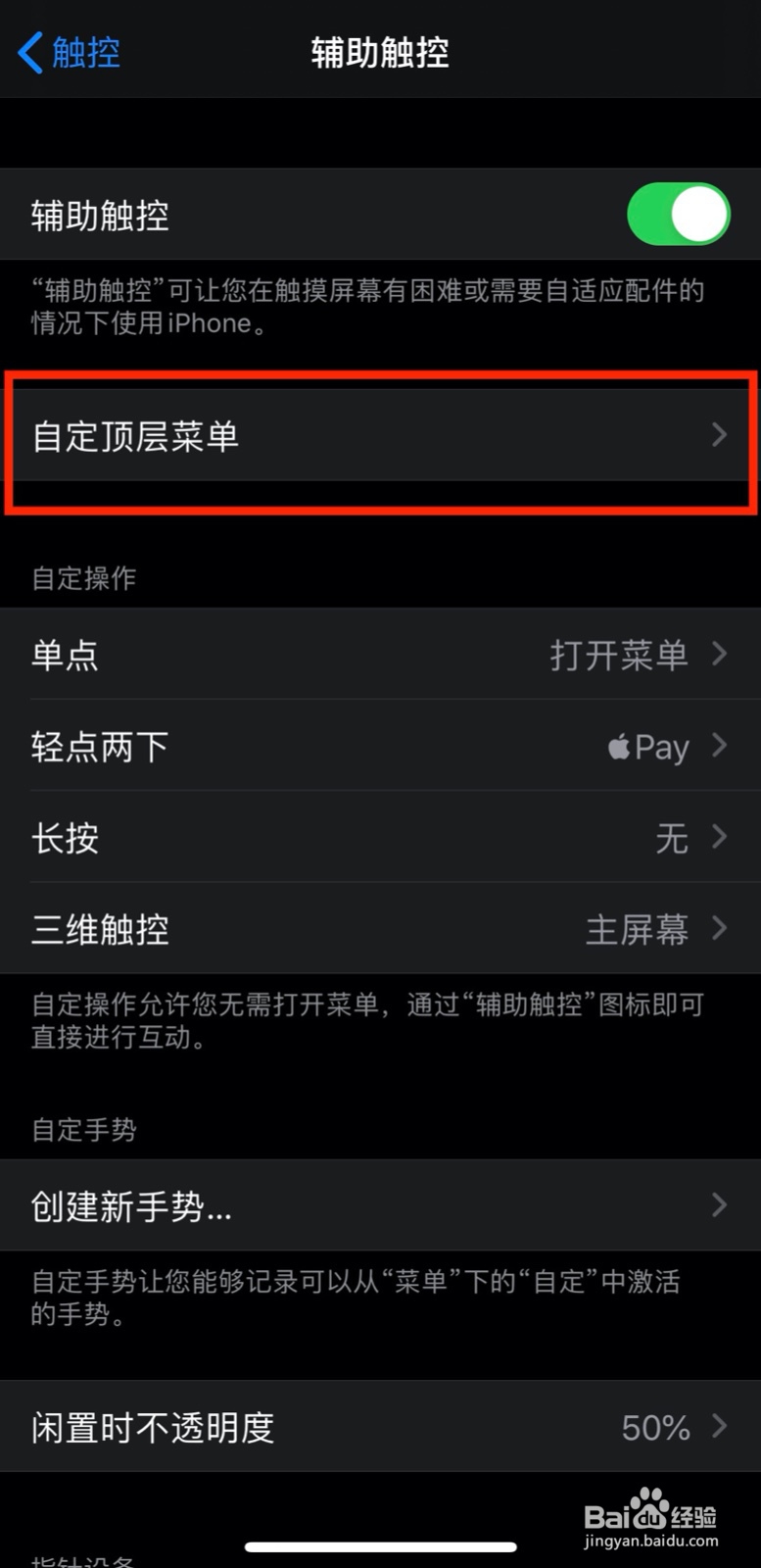Tap 闲置时不透明度 set to 50%
The width and height of the screenshot is (761, 1568).
(x=152, y=1427)
